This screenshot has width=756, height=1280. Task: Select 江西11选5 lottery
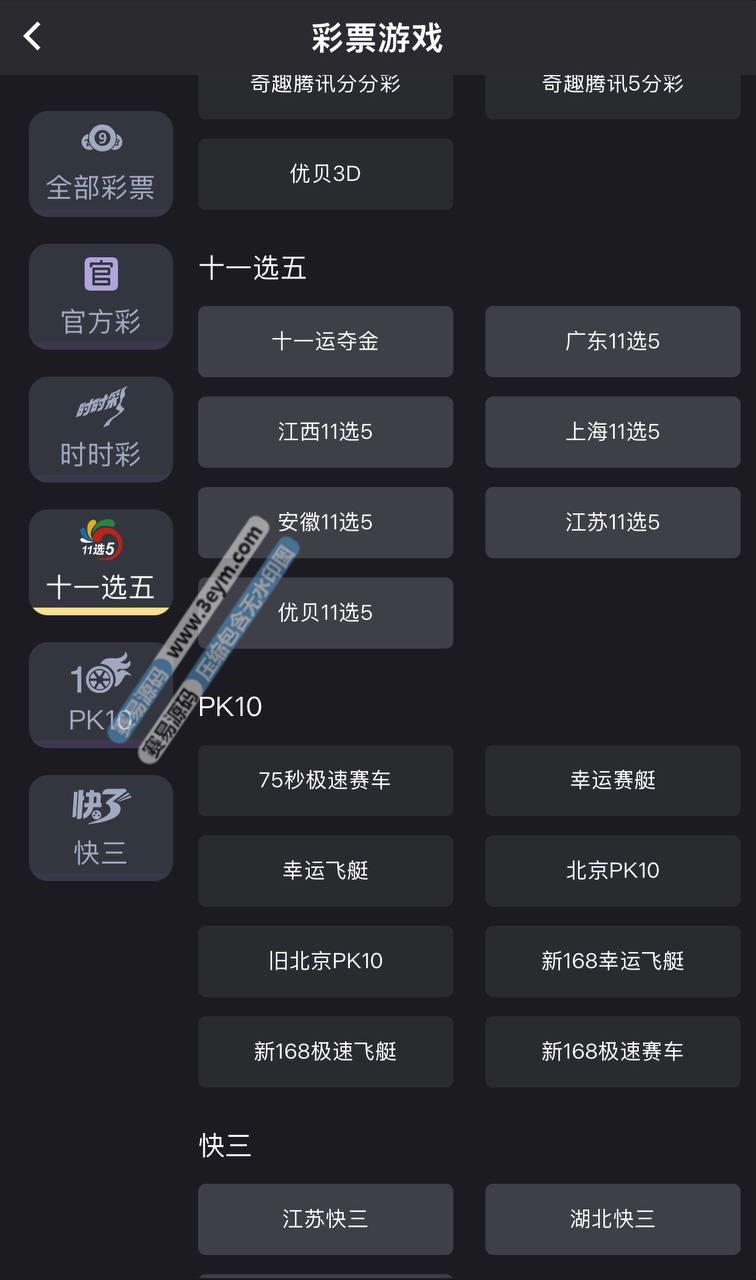(325, 432)
